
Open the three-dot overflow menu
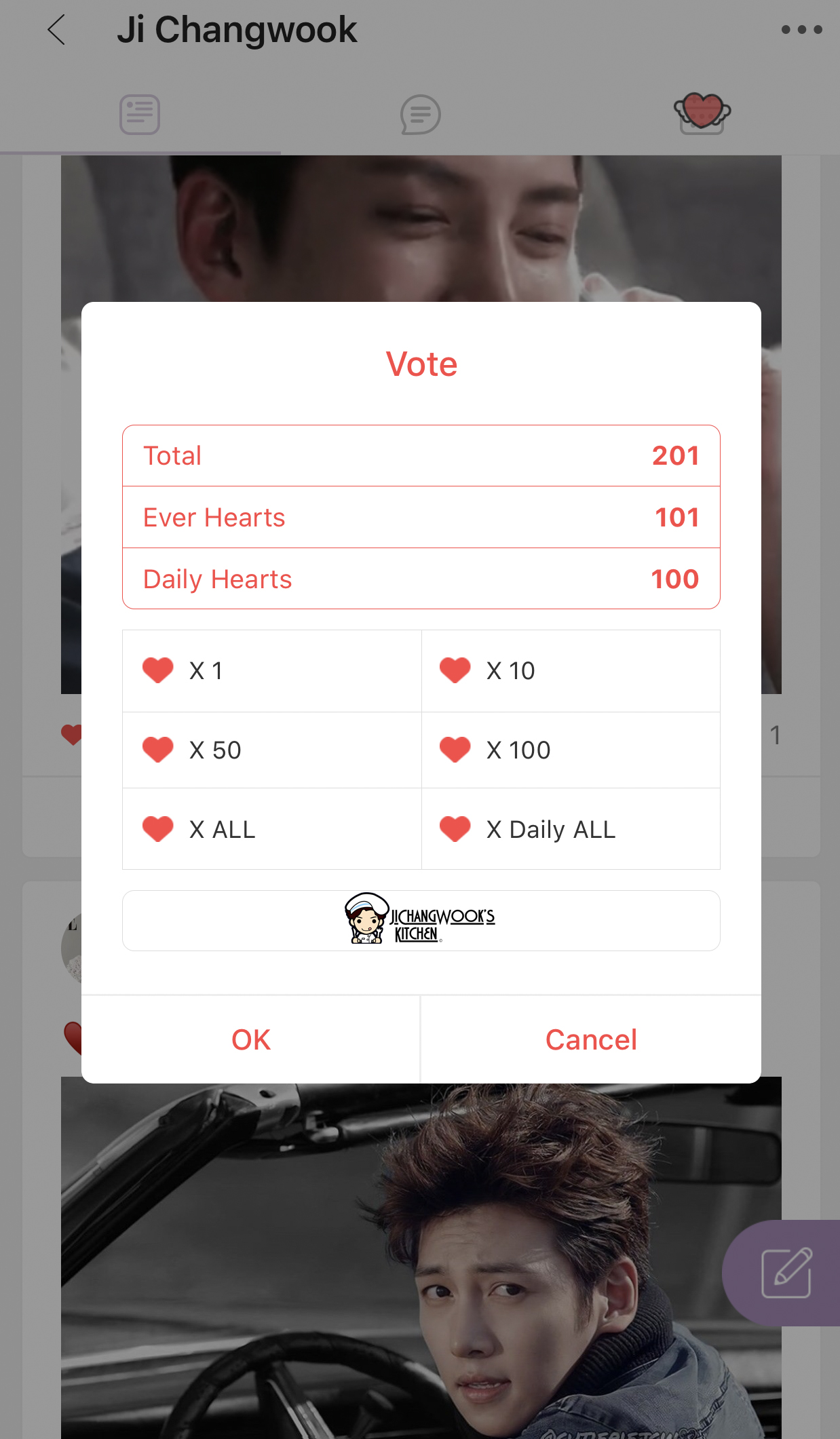(x=801, y=30)
